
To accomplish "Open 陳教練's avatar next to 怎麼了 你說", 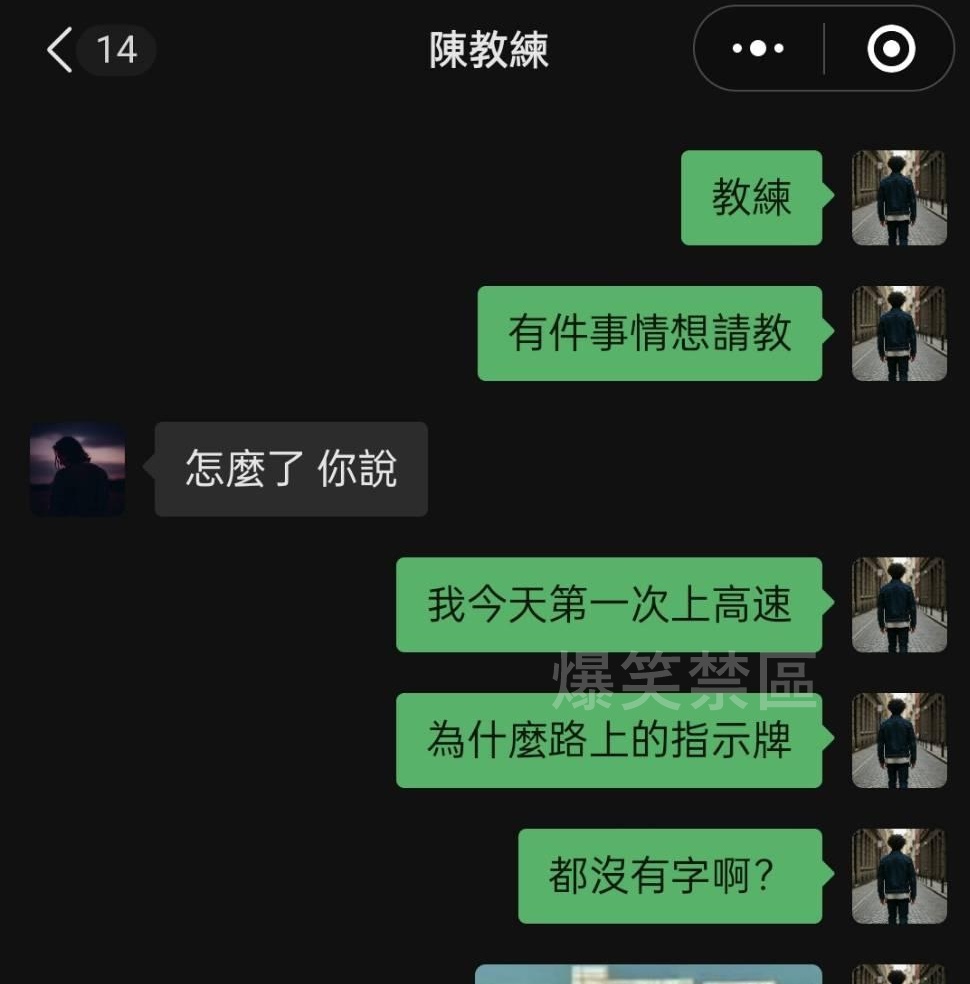I will 77,469.
